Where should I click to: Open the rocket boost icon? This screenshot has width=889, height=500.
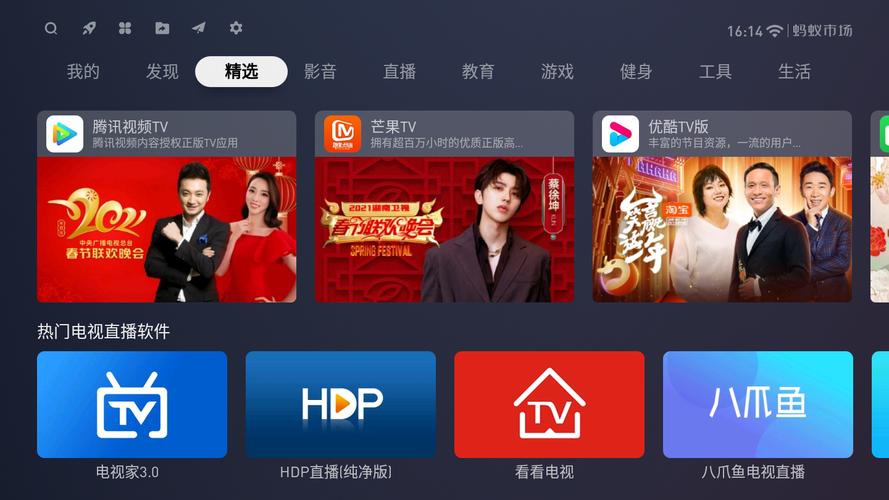(x=89, y=28)
